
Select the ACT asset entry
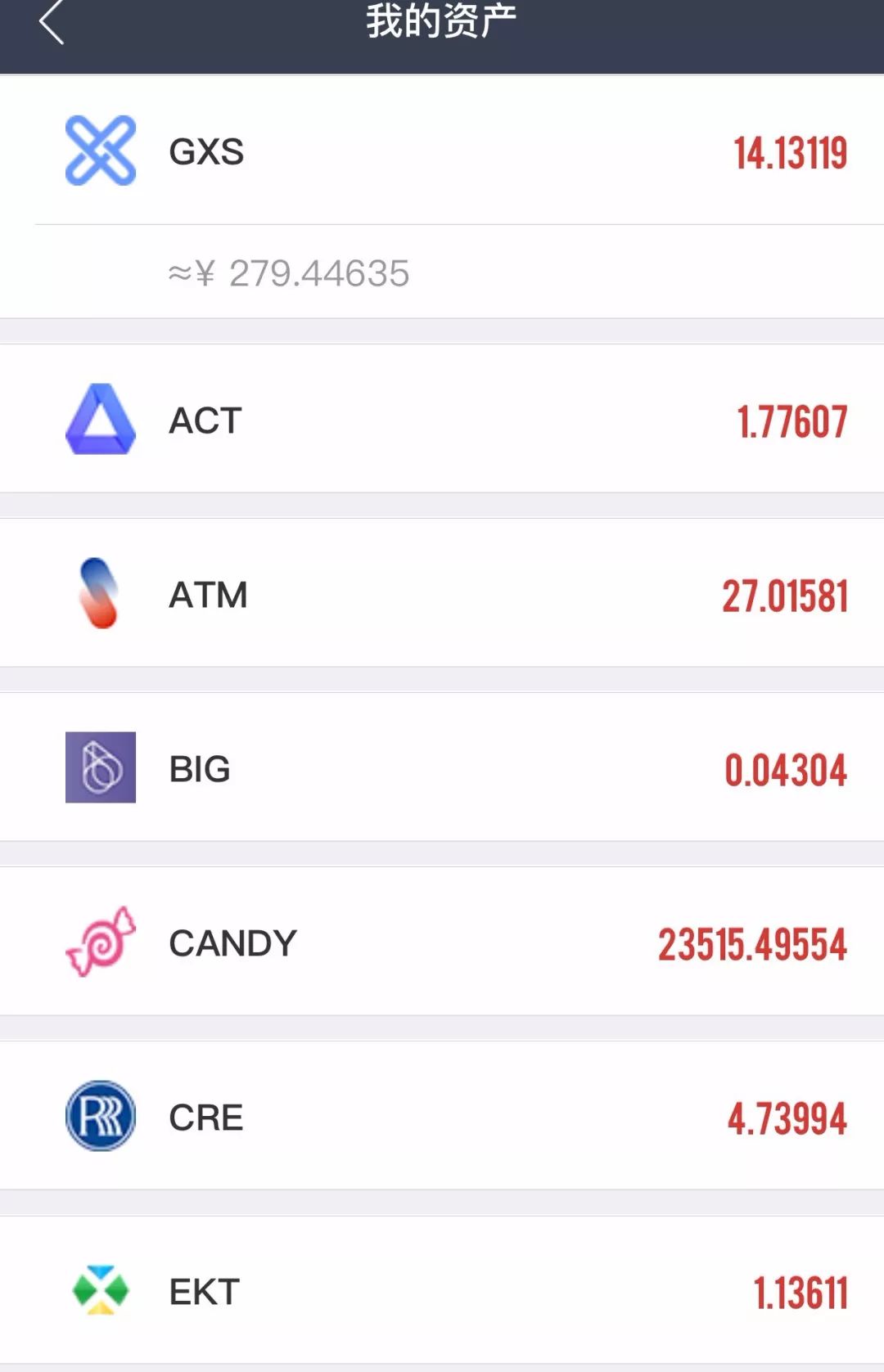click(x=442, y=420)
